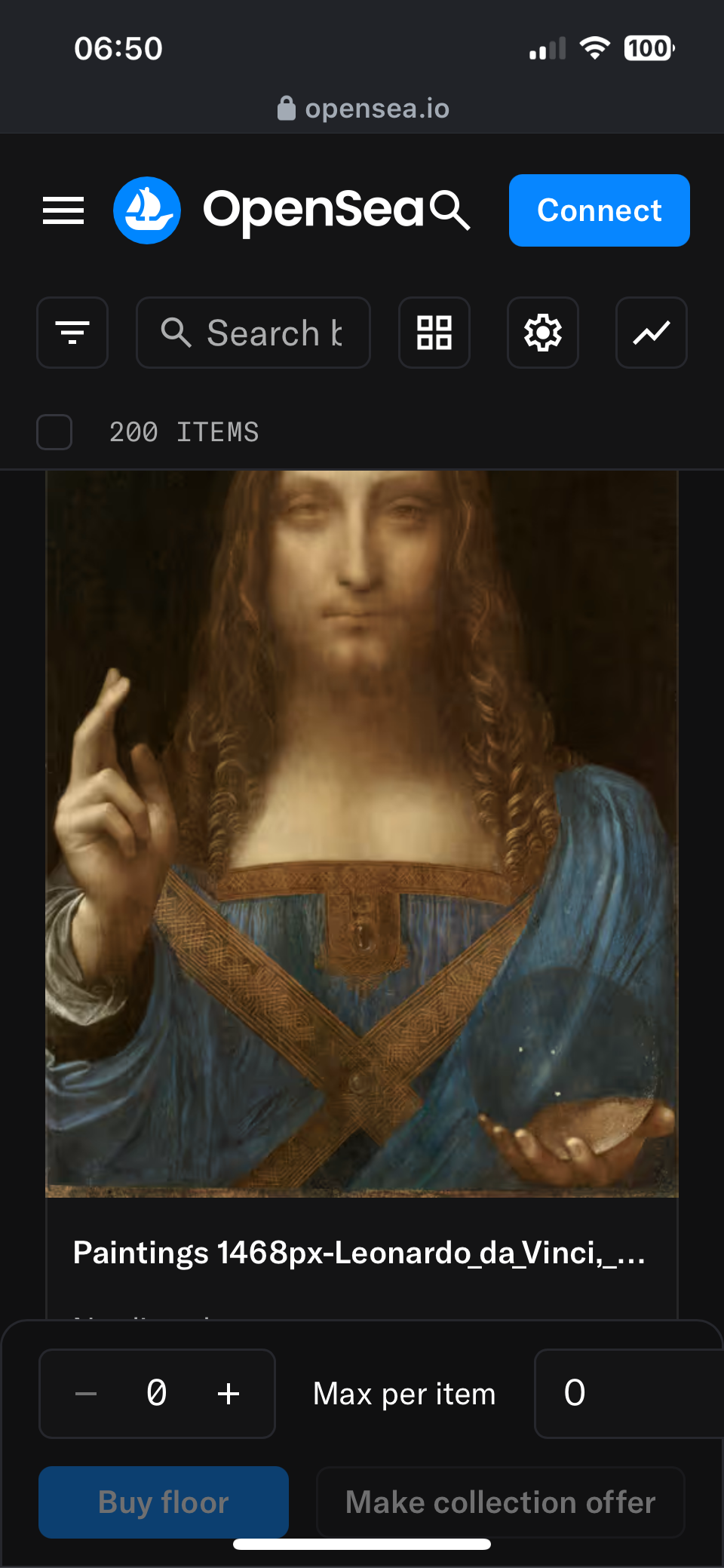Decrease item quantity with the minus button
This screenshot has width=724, height=1568.
(86, 1394)
